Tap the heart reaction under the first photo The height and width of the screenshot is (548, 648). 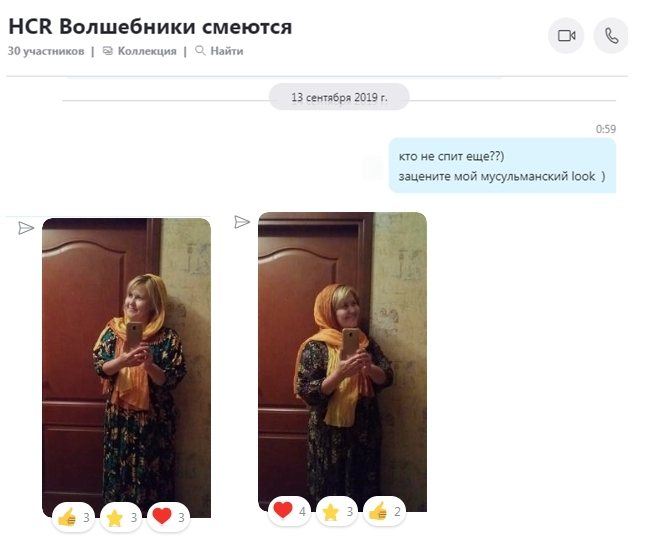coord(167,517)
